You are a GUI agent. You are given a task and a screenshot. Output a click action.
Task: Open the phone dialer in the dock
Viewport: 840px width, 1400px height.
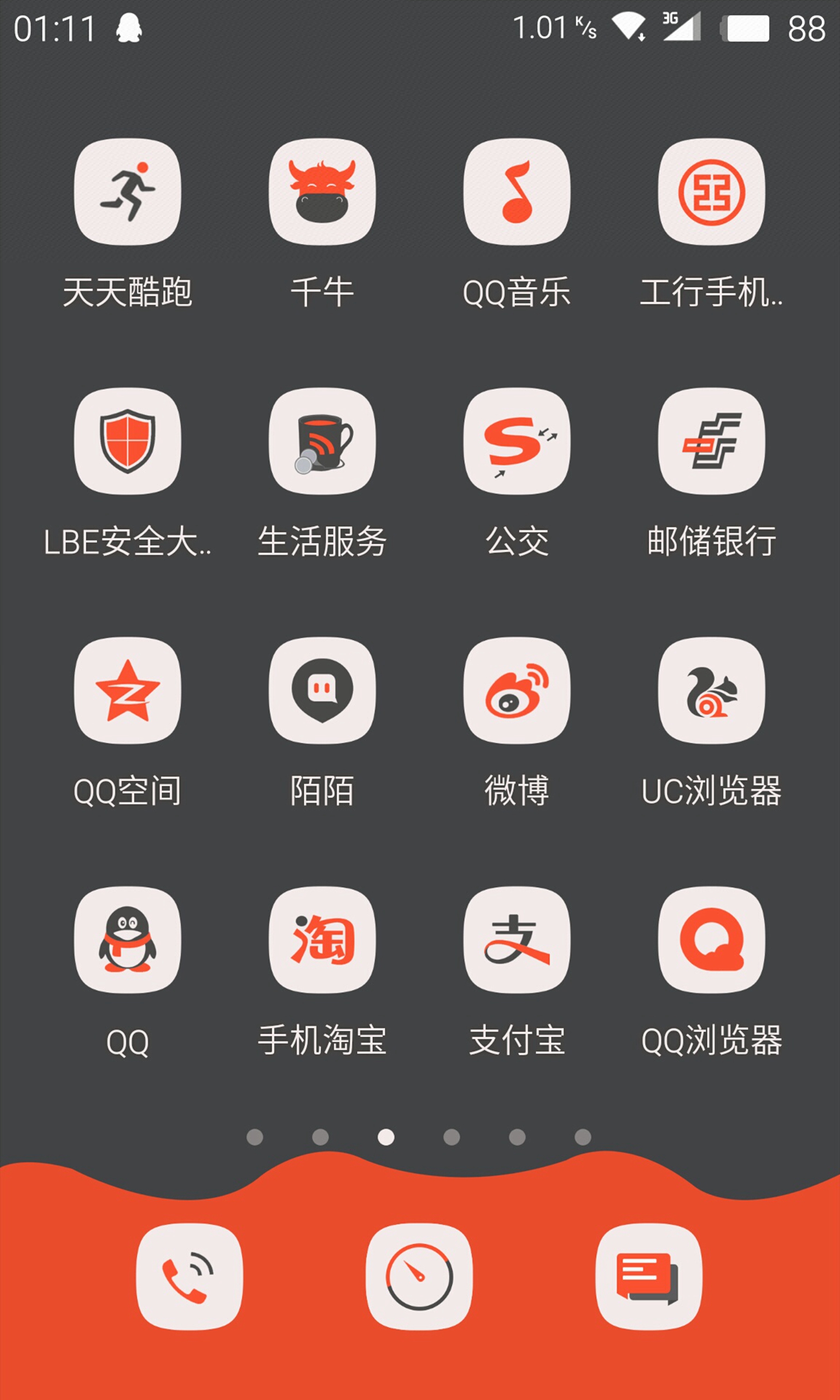tap(189, 1276)
